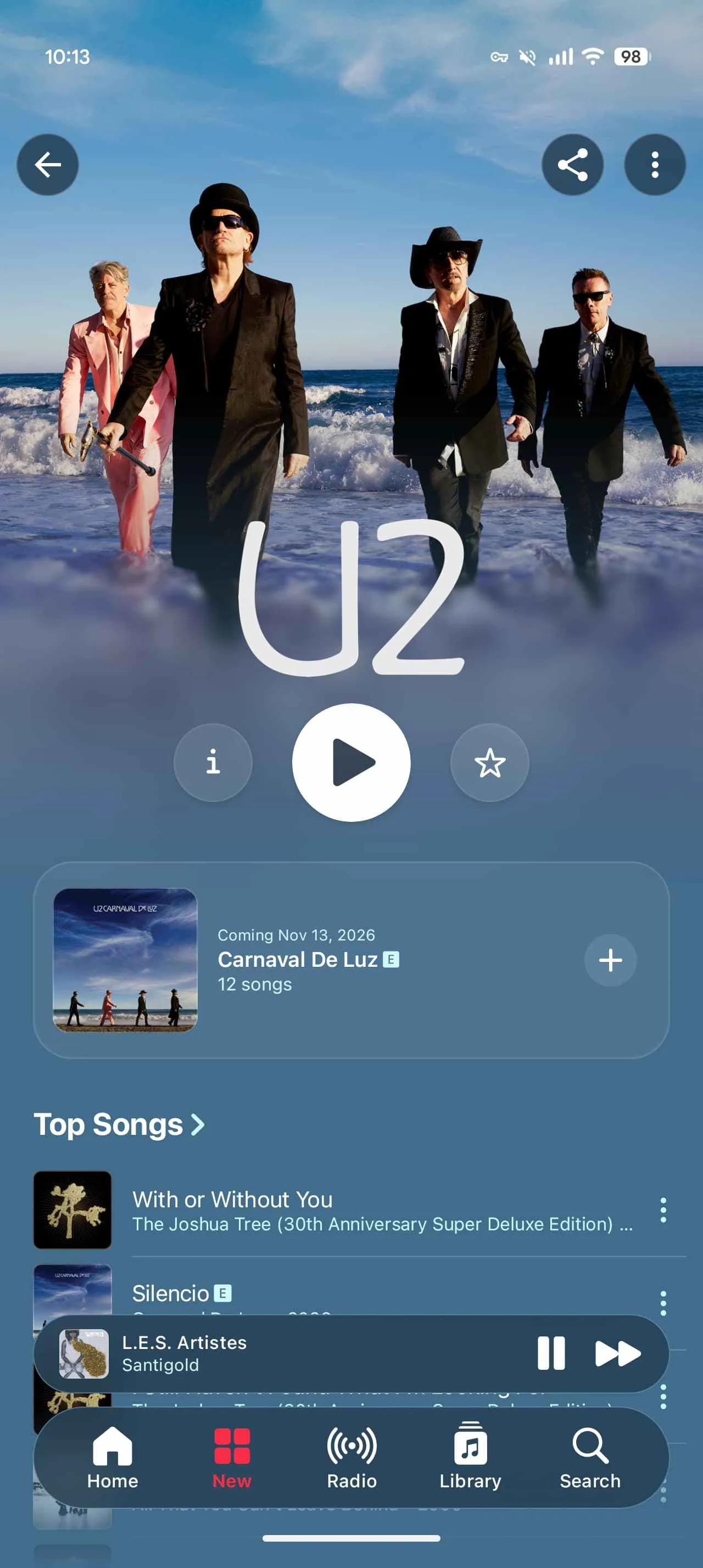
Task: Open the overflow menu at top right
Action: (655, 164)
